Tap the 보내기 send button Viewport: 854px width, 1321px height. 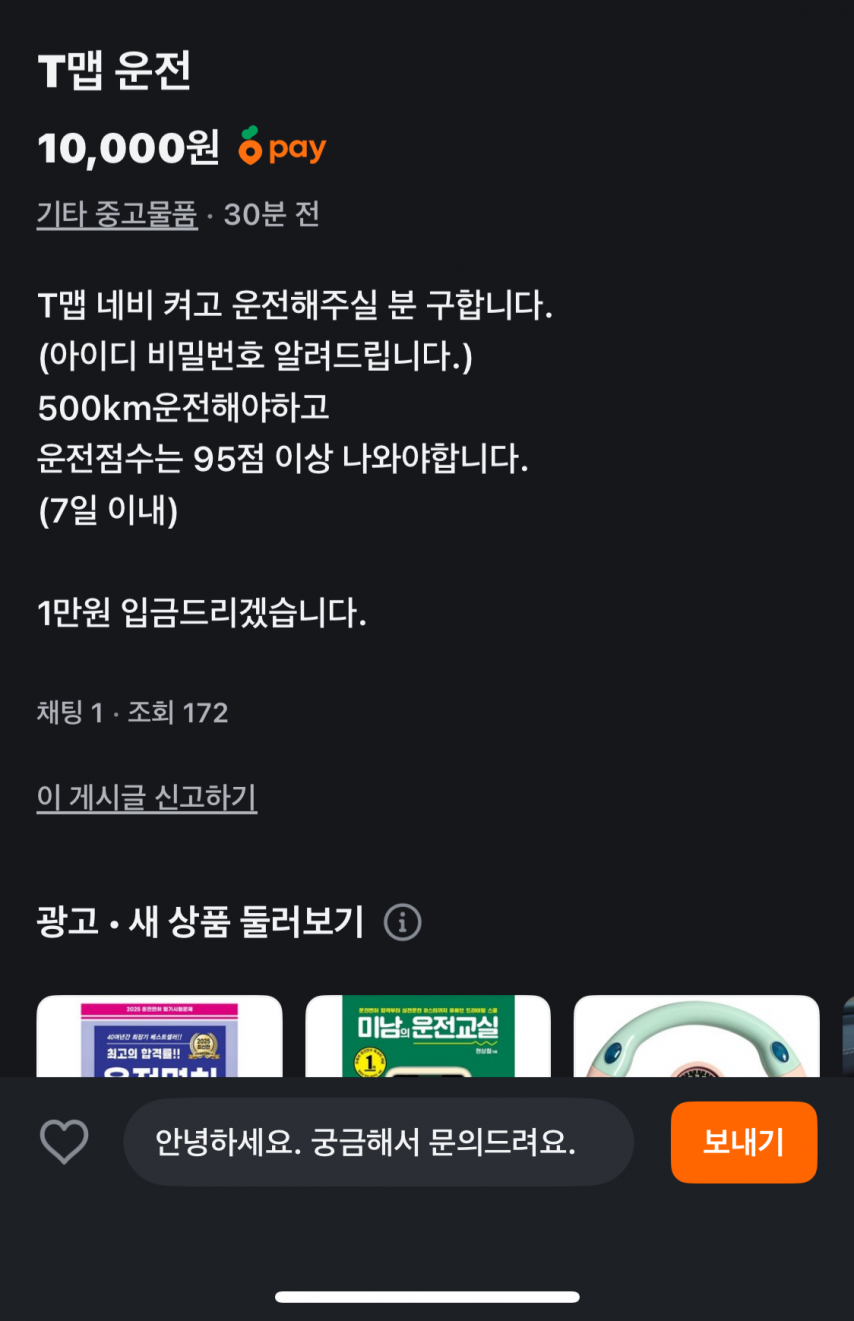click(743, 1142)
